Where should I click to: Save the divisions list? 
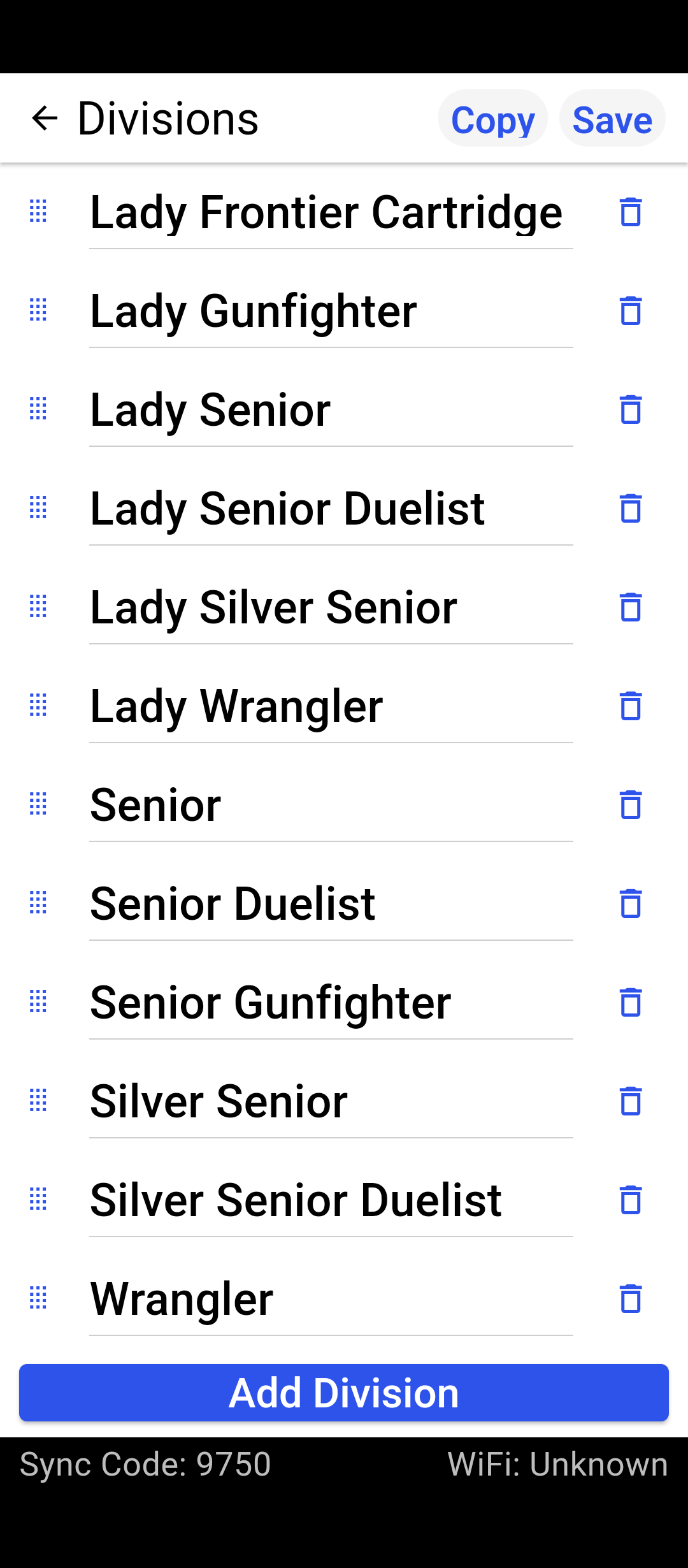click(612, 119)
